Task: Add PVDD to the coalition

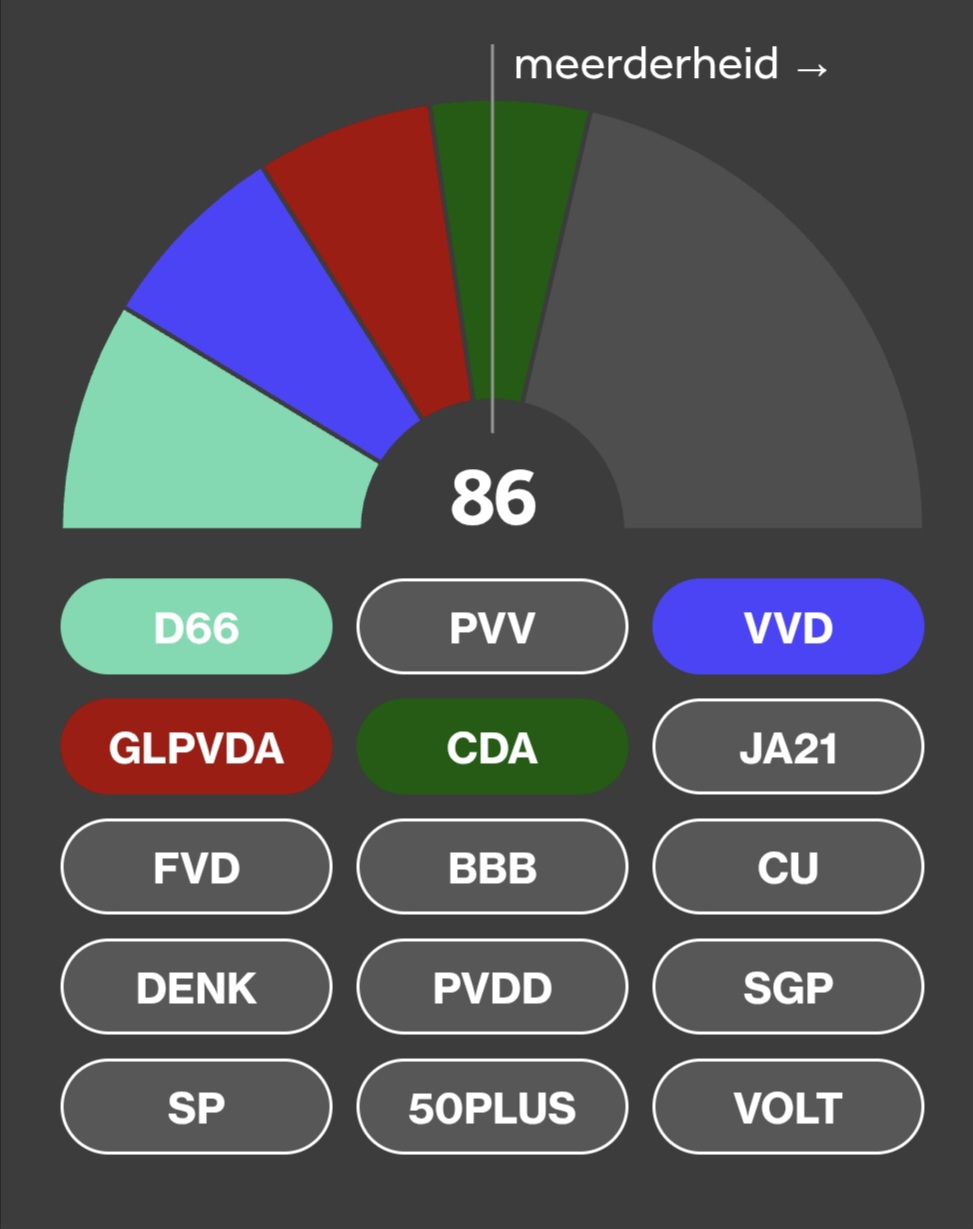Action: click(x=492, y=987)
